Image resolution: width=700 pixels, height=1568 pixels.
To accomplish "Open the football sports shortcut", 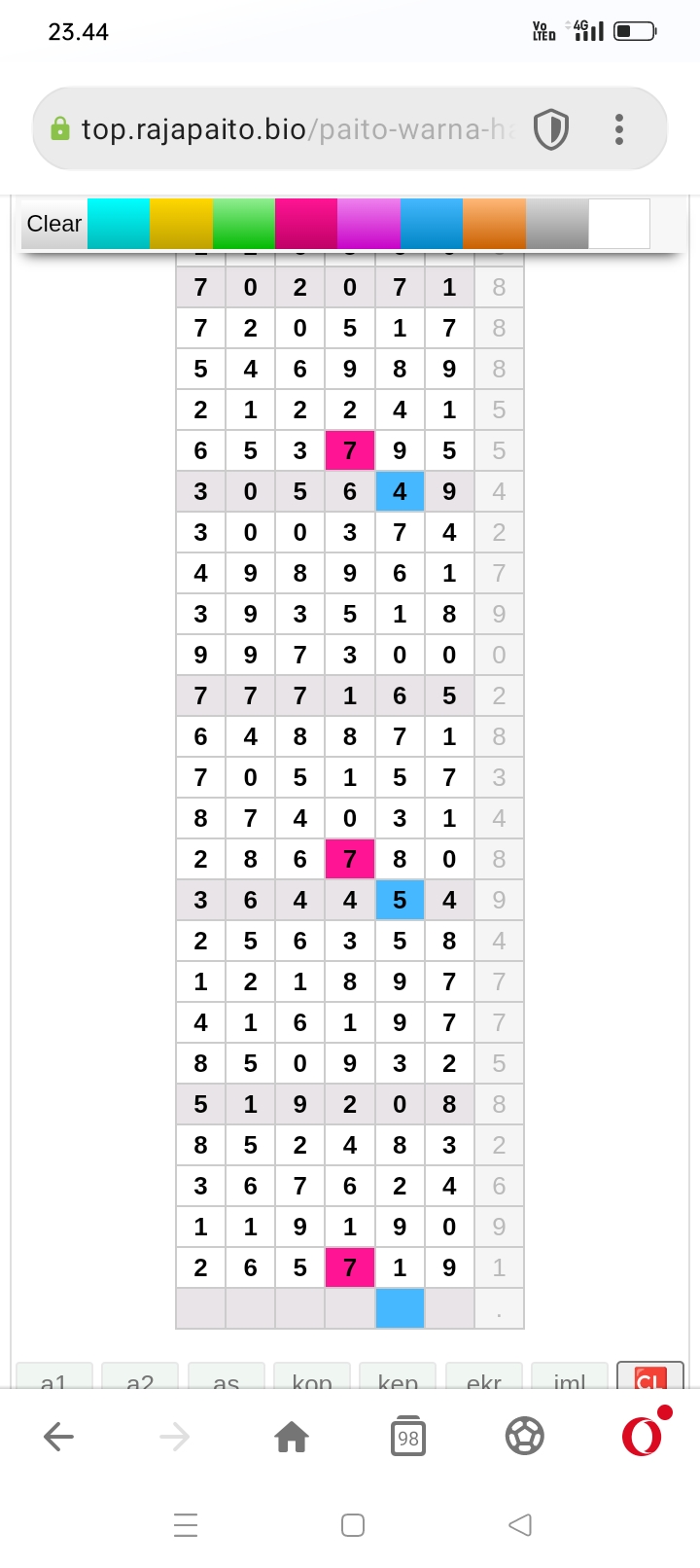I will (525, 1437).
